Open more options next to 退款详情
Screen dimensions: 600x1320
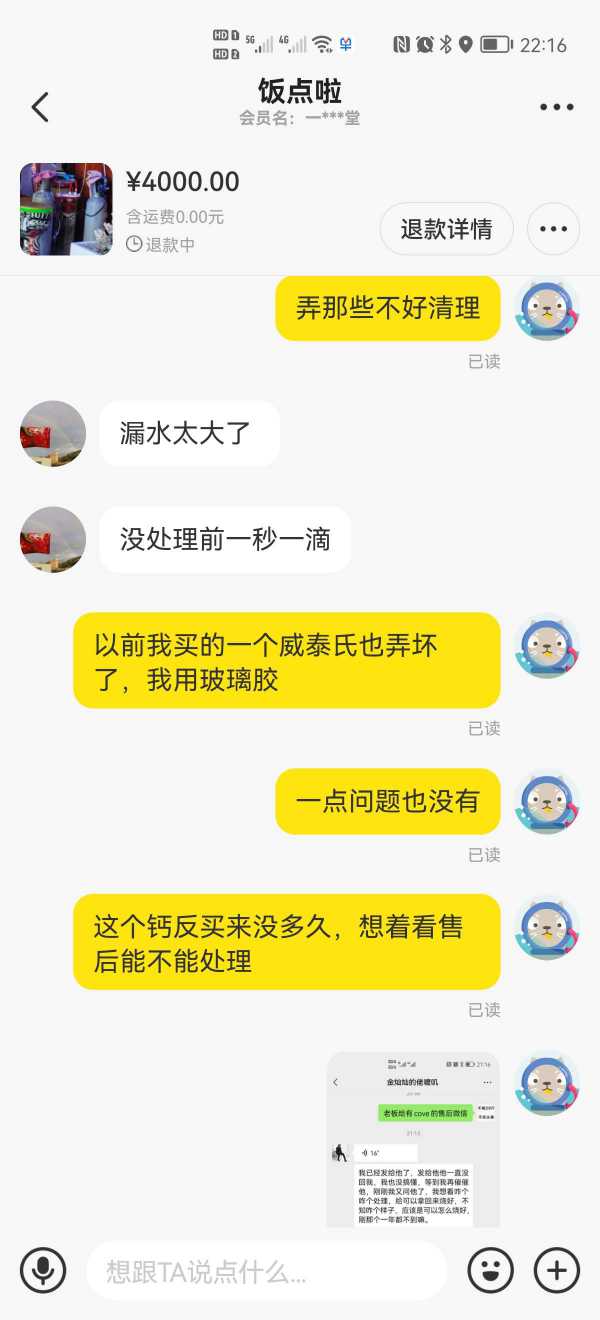pos(553,229)
